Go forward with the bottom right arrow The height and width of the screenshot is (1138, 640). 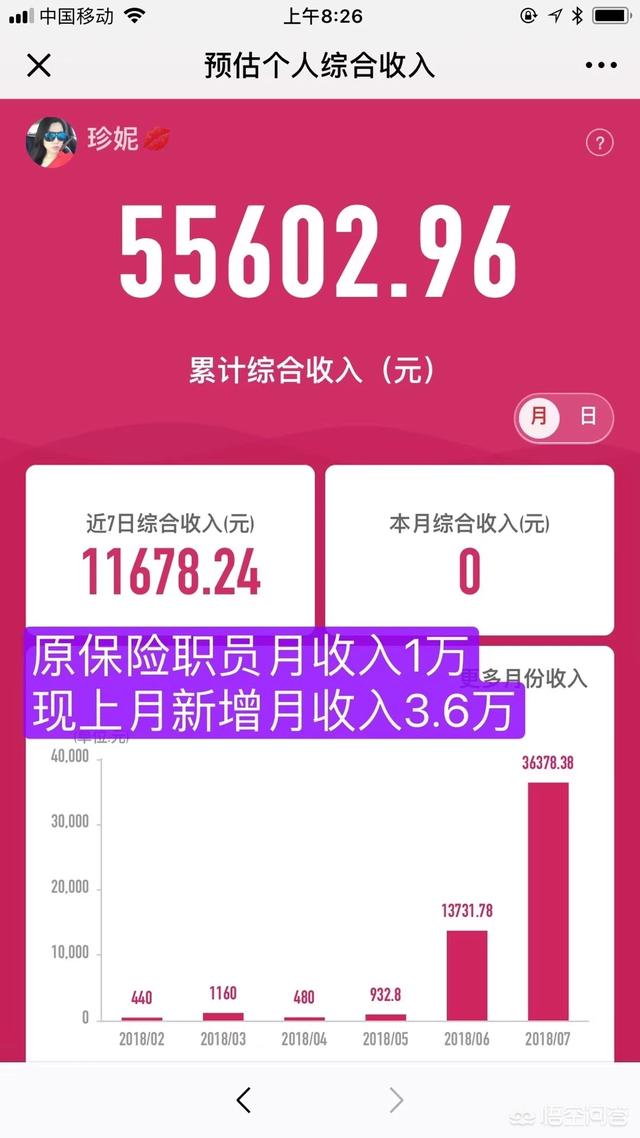396,1101
